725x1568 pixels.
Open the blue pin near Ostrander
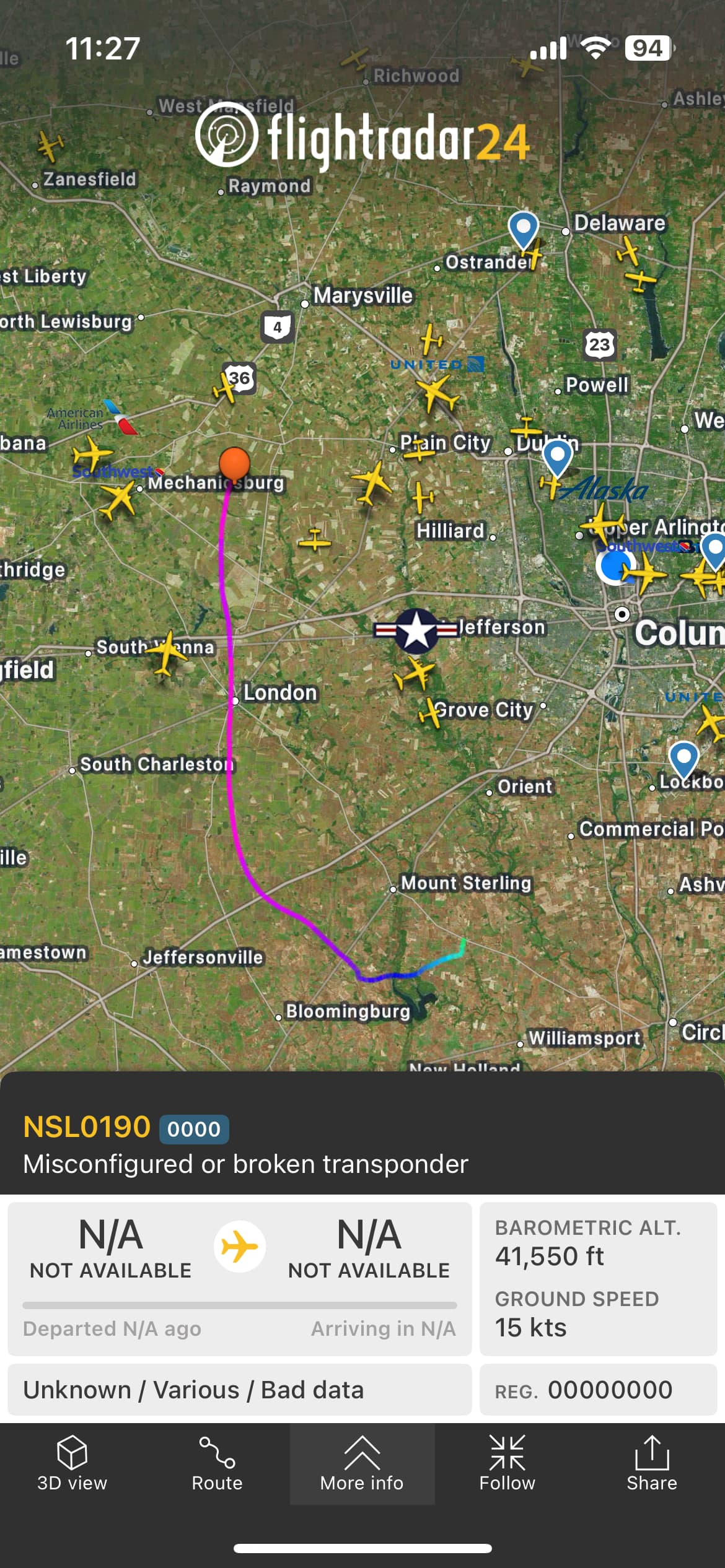pos(523,229)
